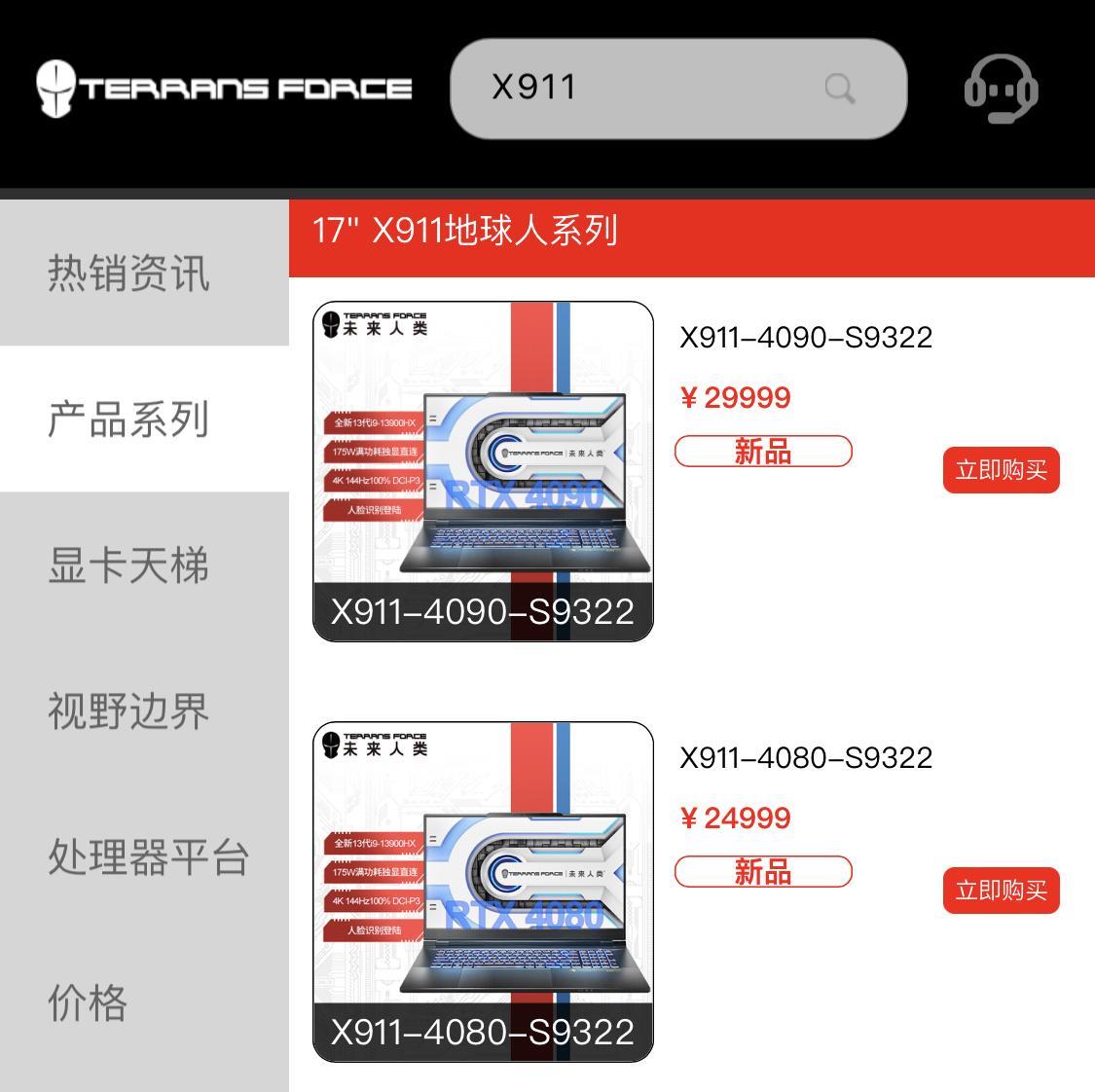The height and width of the screenshot is (1092, 1095).
Task: Select the 价格 category
Action: pyautogui.click(x=88, y=1003)
